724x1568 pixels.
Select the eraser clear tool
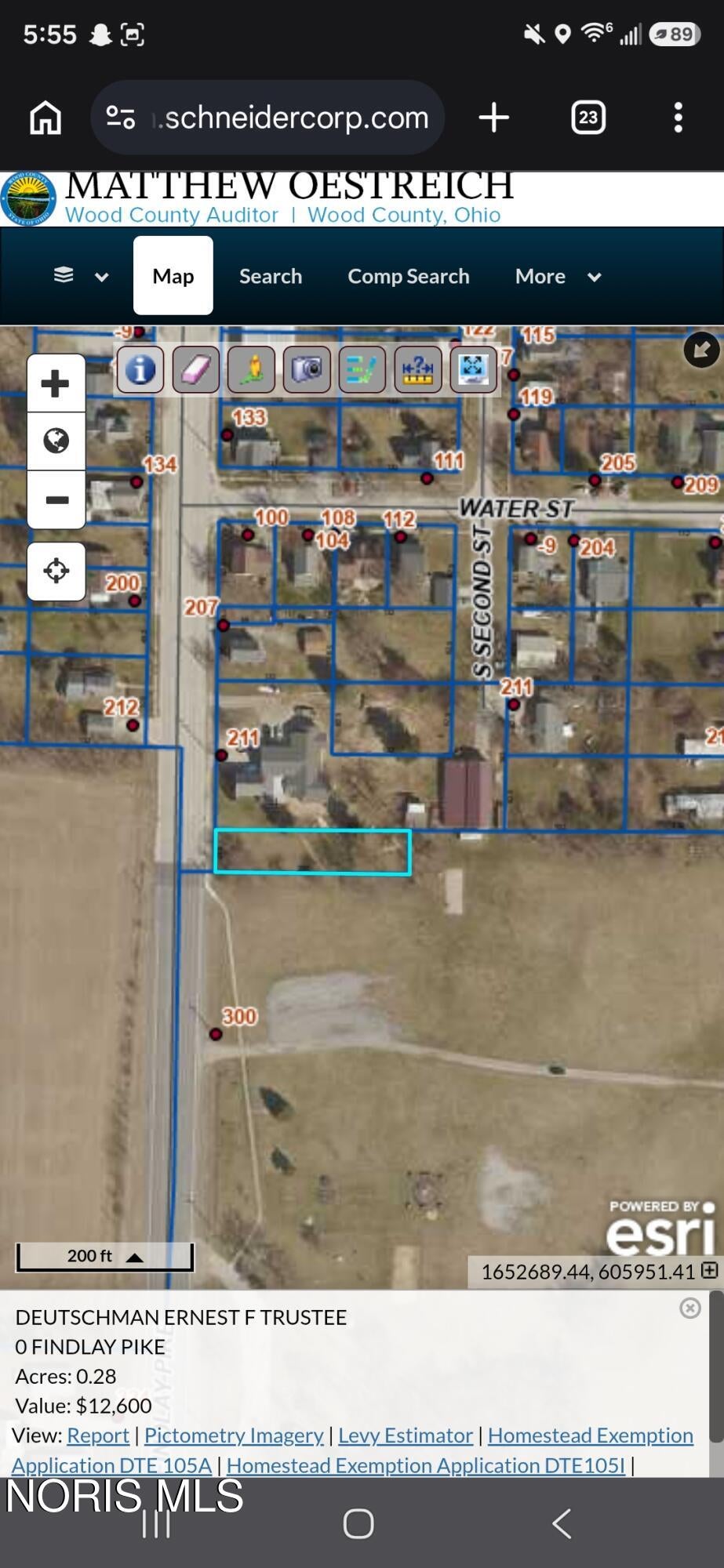pos(196,368)
